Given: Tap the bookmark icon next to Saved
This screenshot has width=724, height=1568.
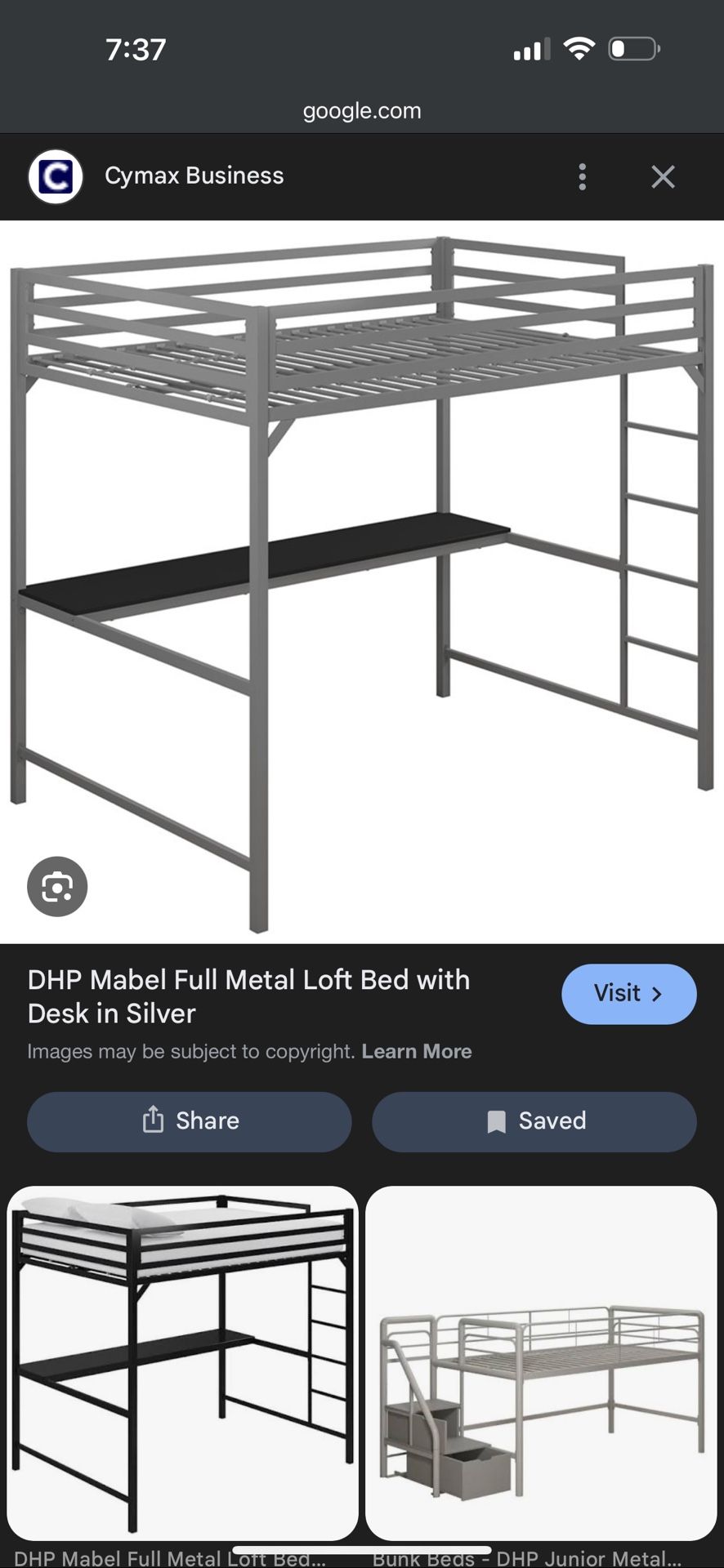Looking at the screenshot, I should (x=497, y=1120).
